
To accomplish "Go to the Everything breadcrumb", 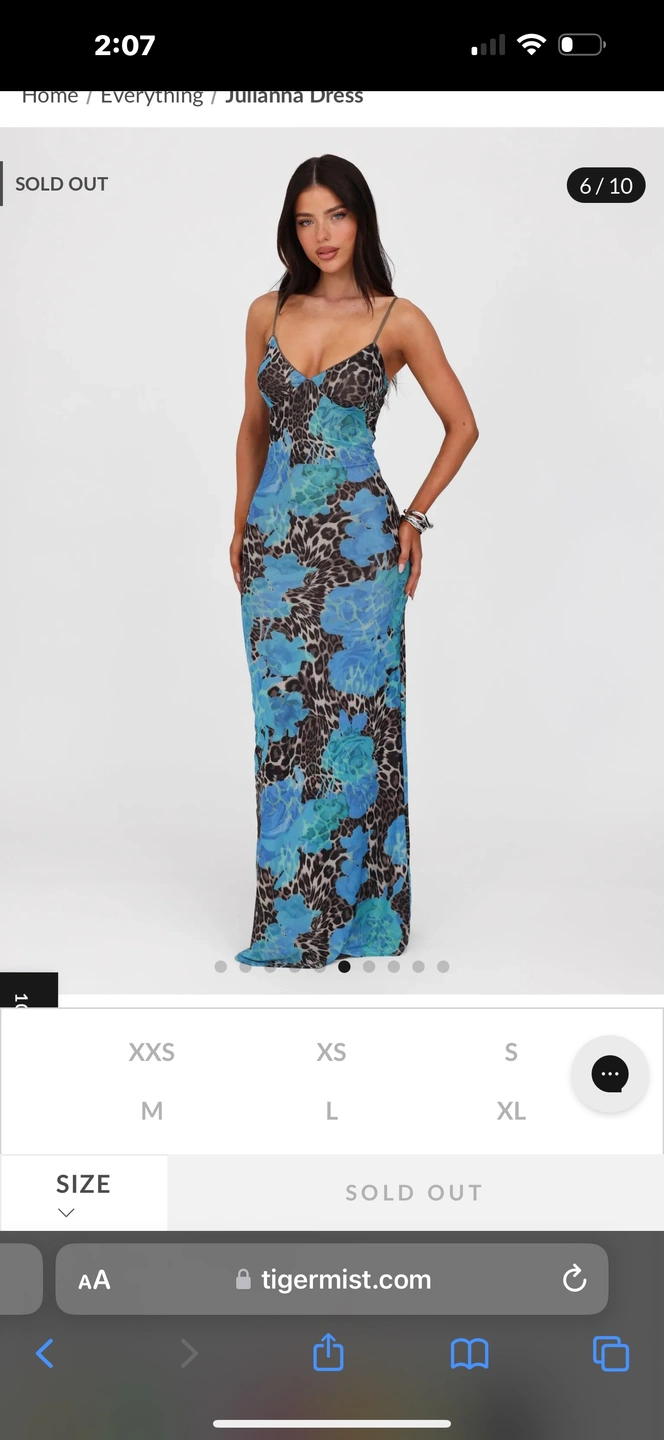I will coord(151,97).
